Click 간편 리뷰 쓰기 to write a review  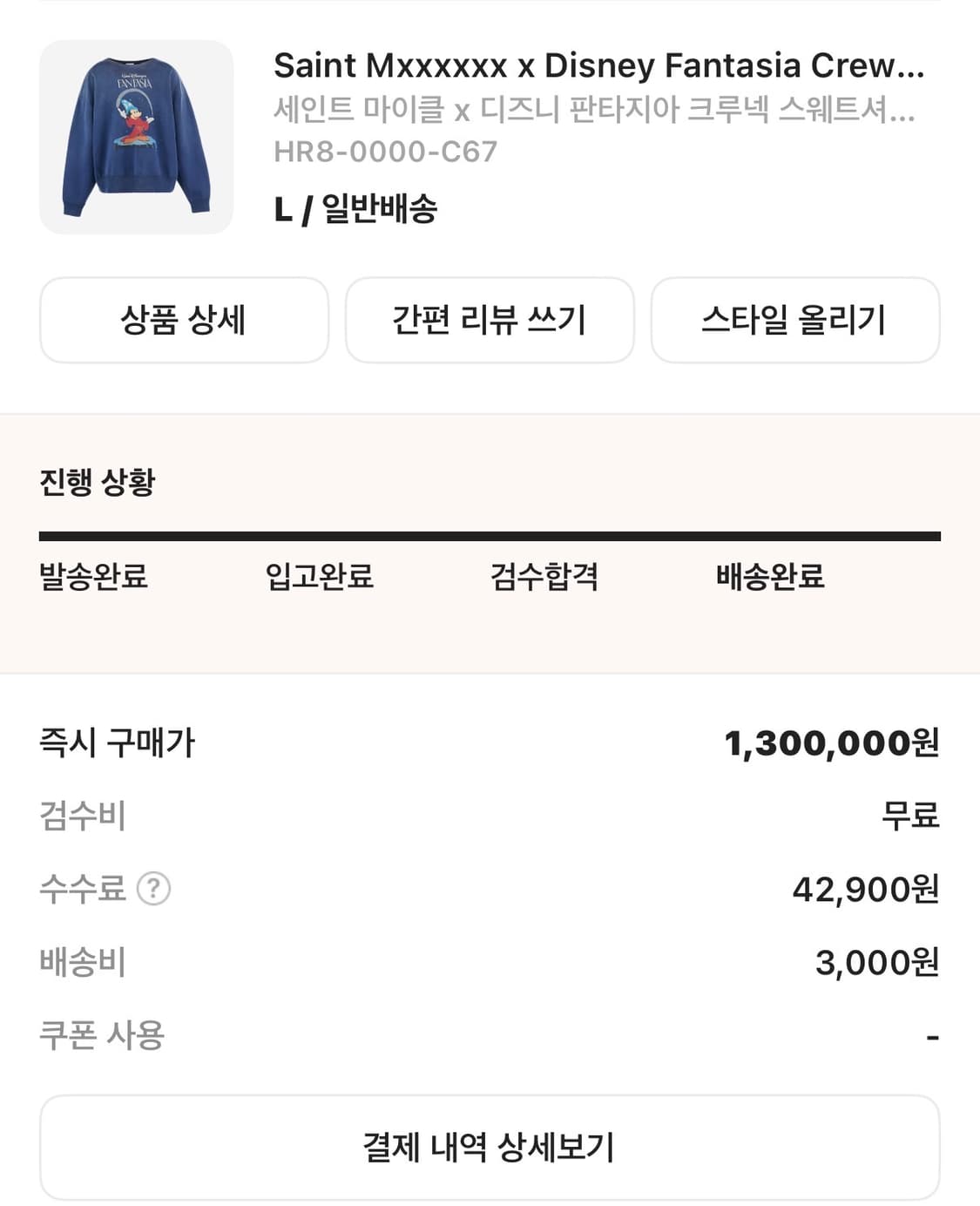pos(490,320)
